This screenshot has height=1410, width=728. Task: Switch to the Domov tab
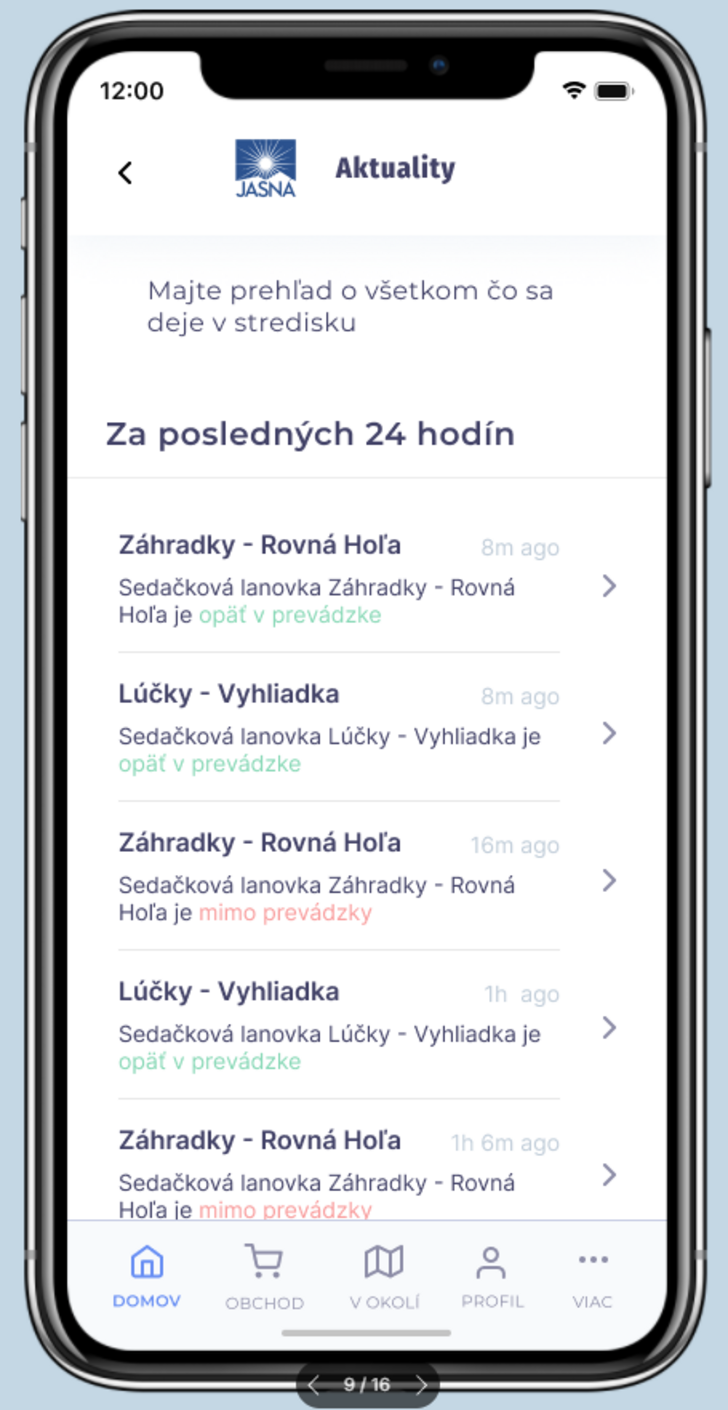tap(147, 1276)
